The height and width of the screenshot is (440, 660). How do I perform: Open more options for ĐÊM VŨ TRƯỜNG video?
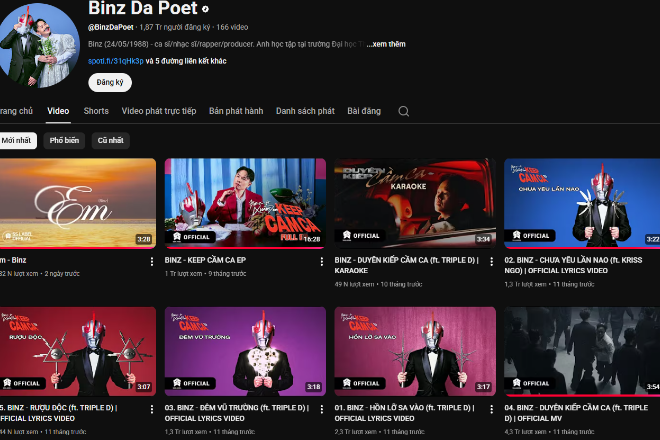tap(322, 410)
